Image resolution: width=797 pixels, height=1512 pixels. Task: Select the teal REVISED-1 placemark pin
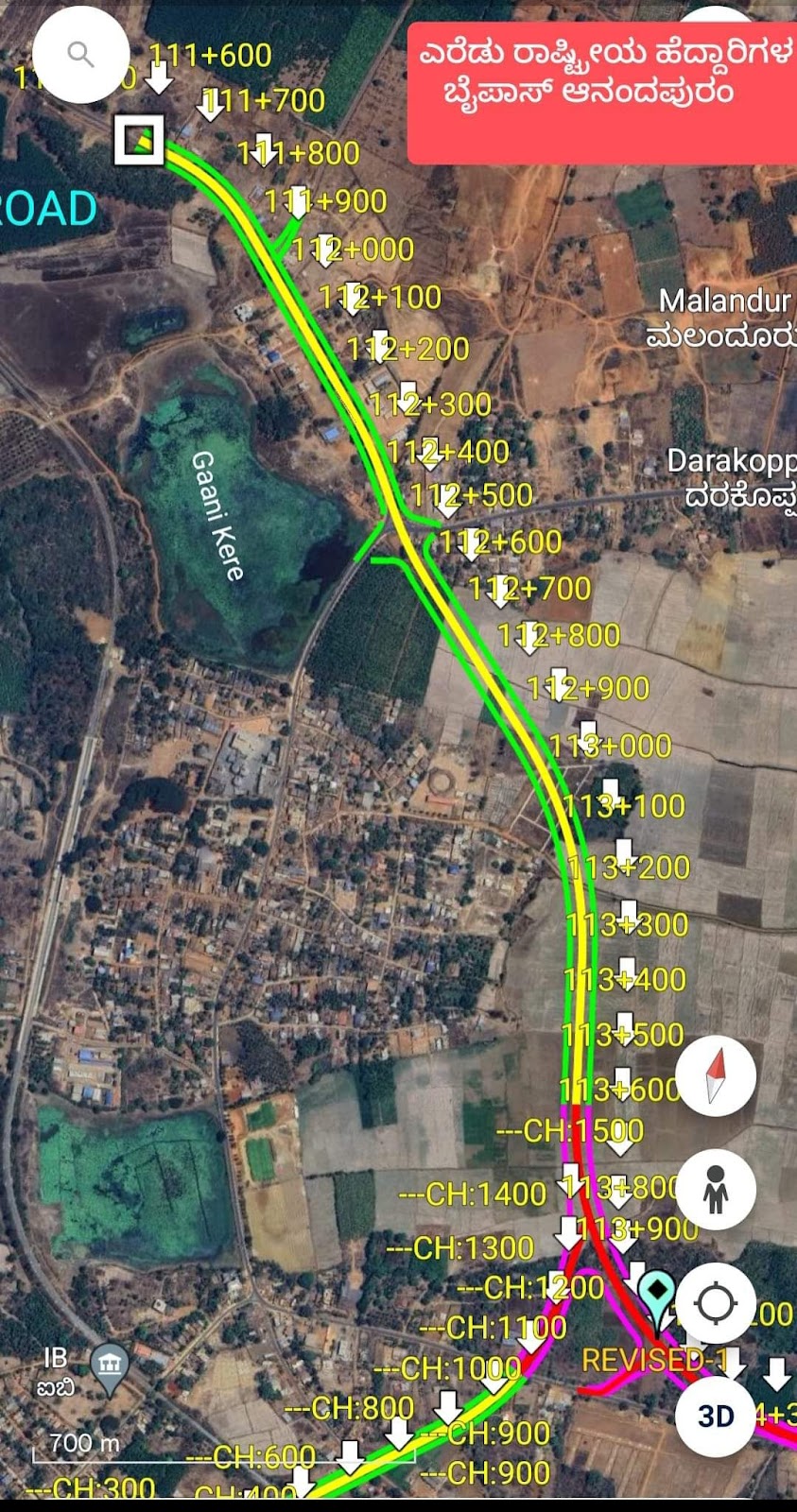tap(657, 1292)
